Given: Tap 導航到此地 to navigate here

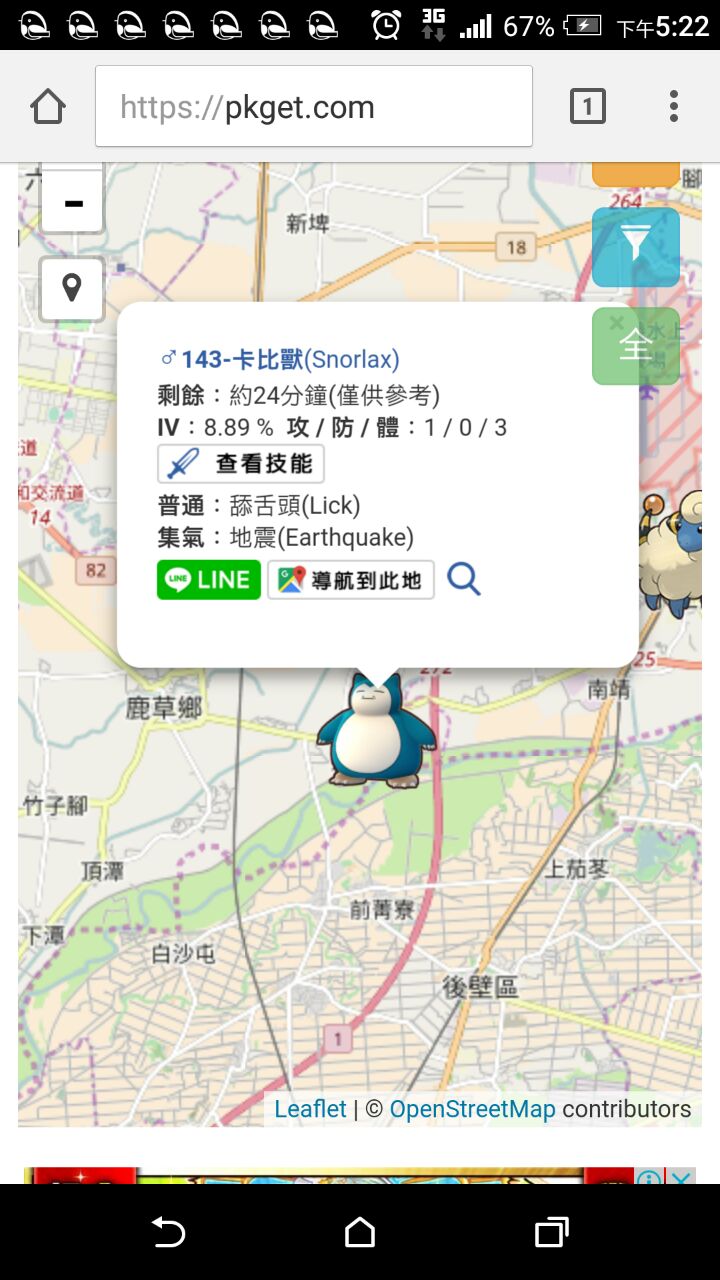Looking at the screenshot, I should 351,580.
